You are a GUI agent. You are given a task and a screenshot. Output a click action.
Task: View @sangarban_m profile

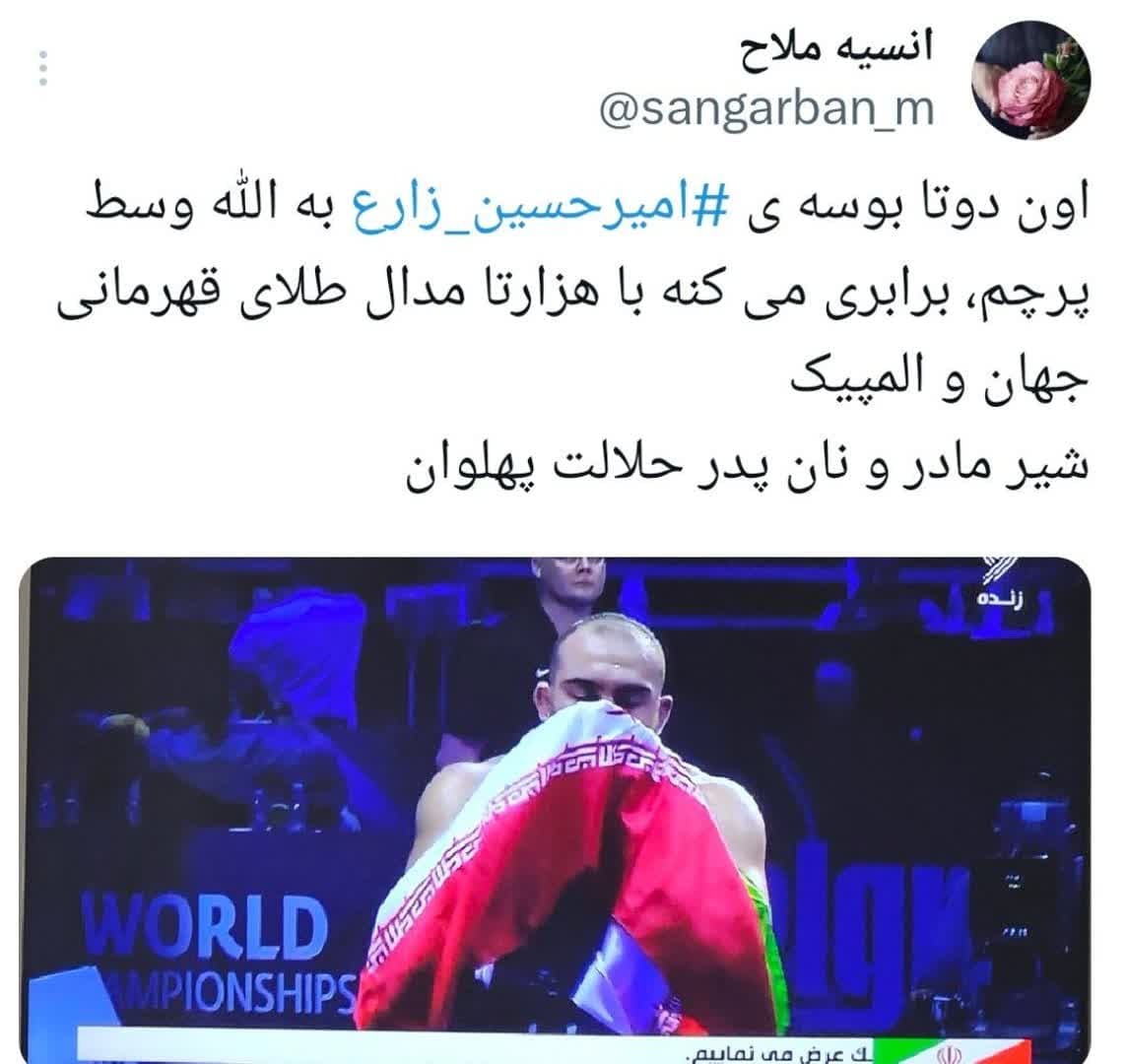(x=765, y=110)
